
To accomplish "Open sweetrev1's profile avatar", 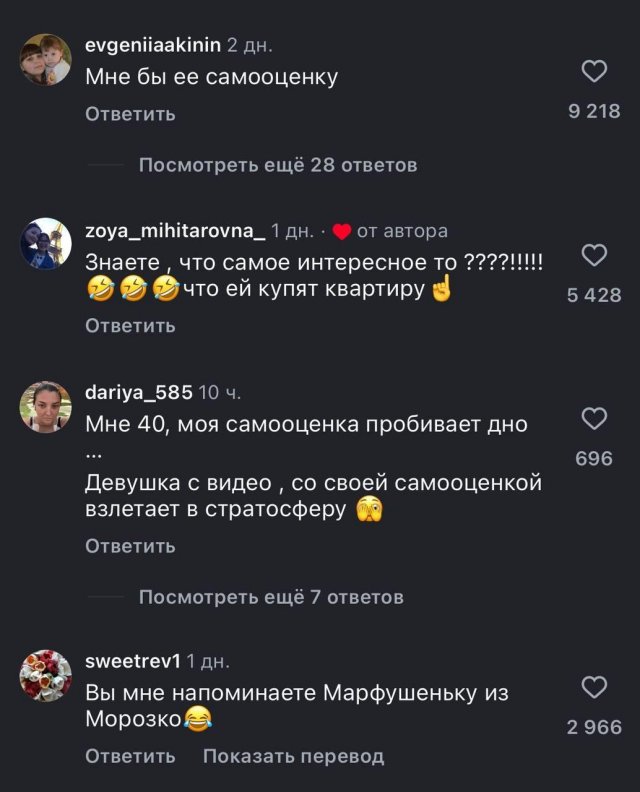I will (46, 675).
